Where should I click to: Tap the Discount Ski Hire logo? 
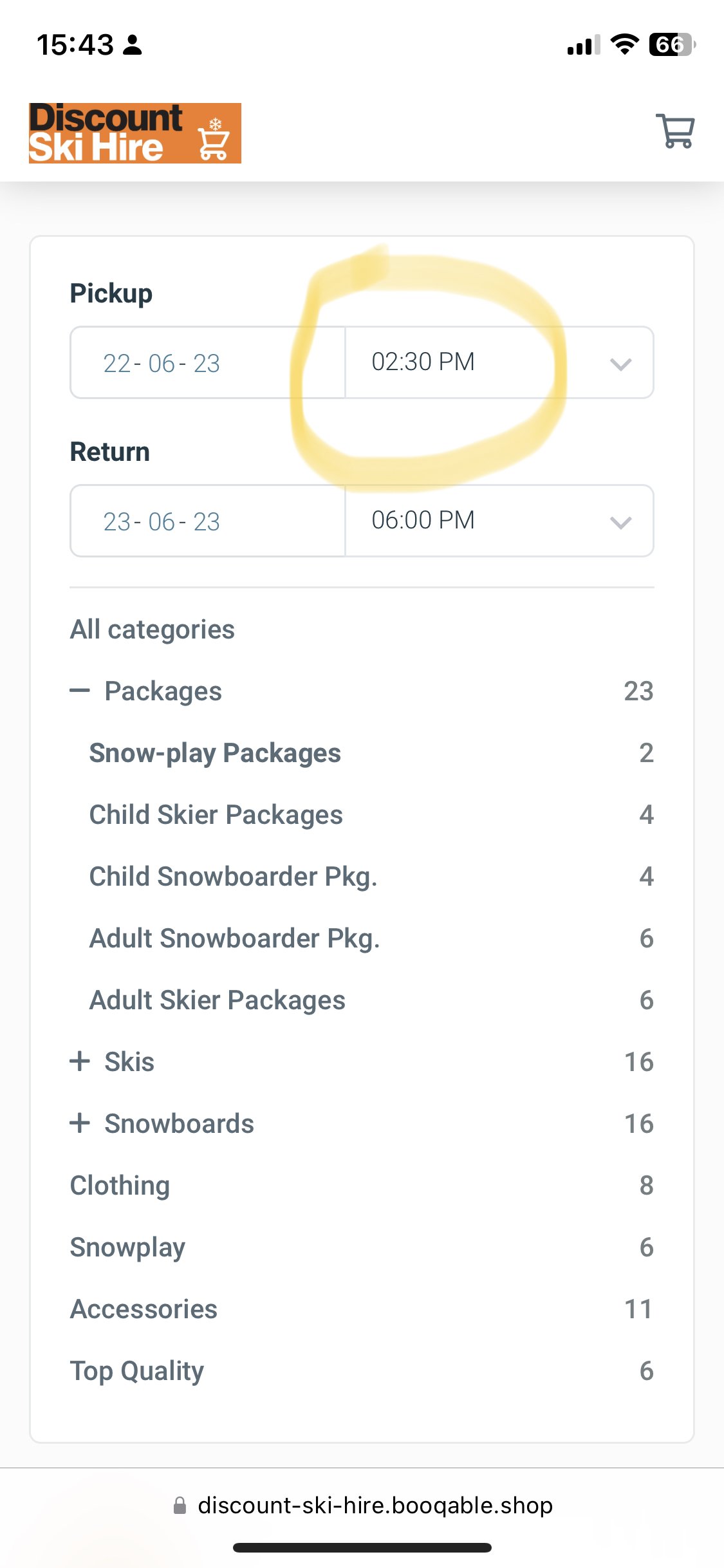click(x=135, y=133)
